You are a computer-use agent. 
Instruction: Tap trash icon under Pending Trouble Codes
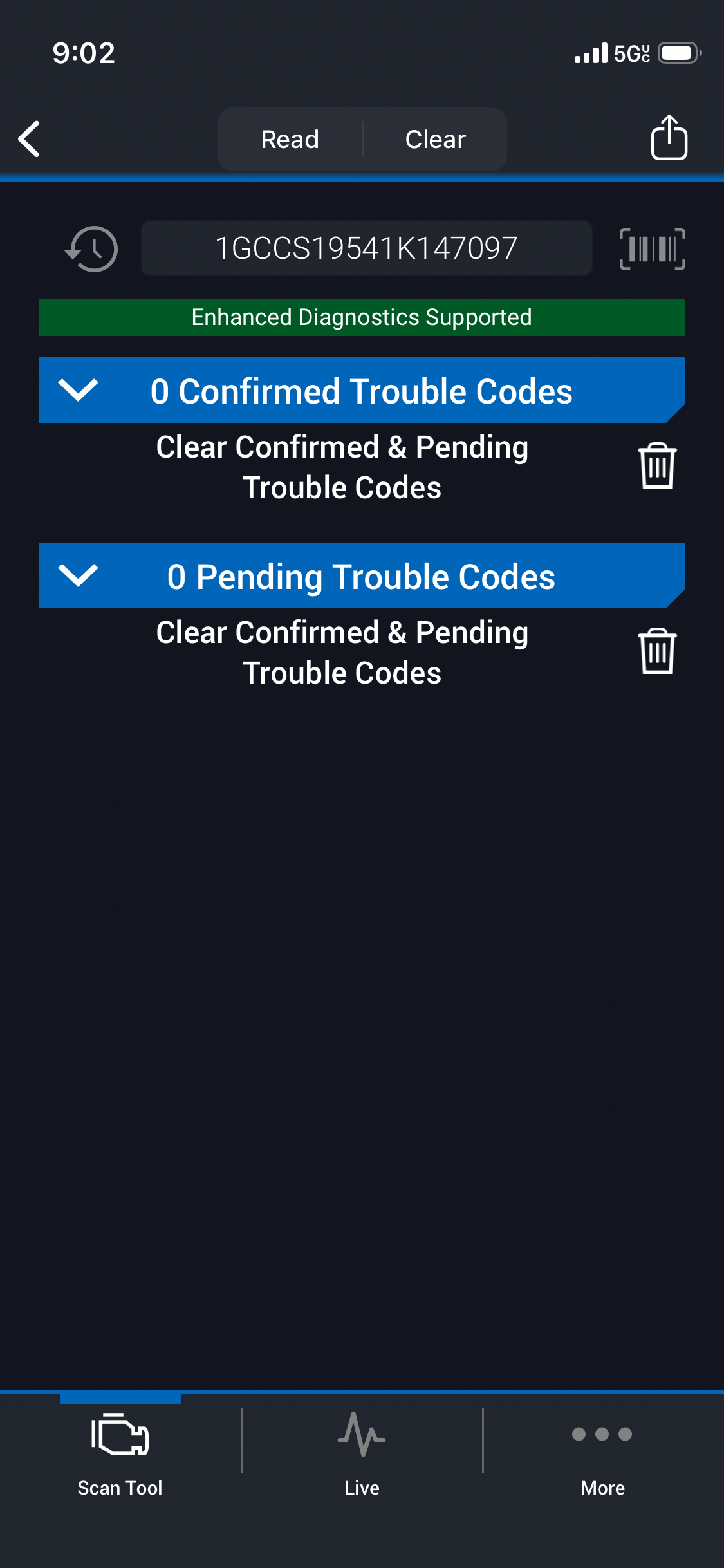tap(656, 651)
